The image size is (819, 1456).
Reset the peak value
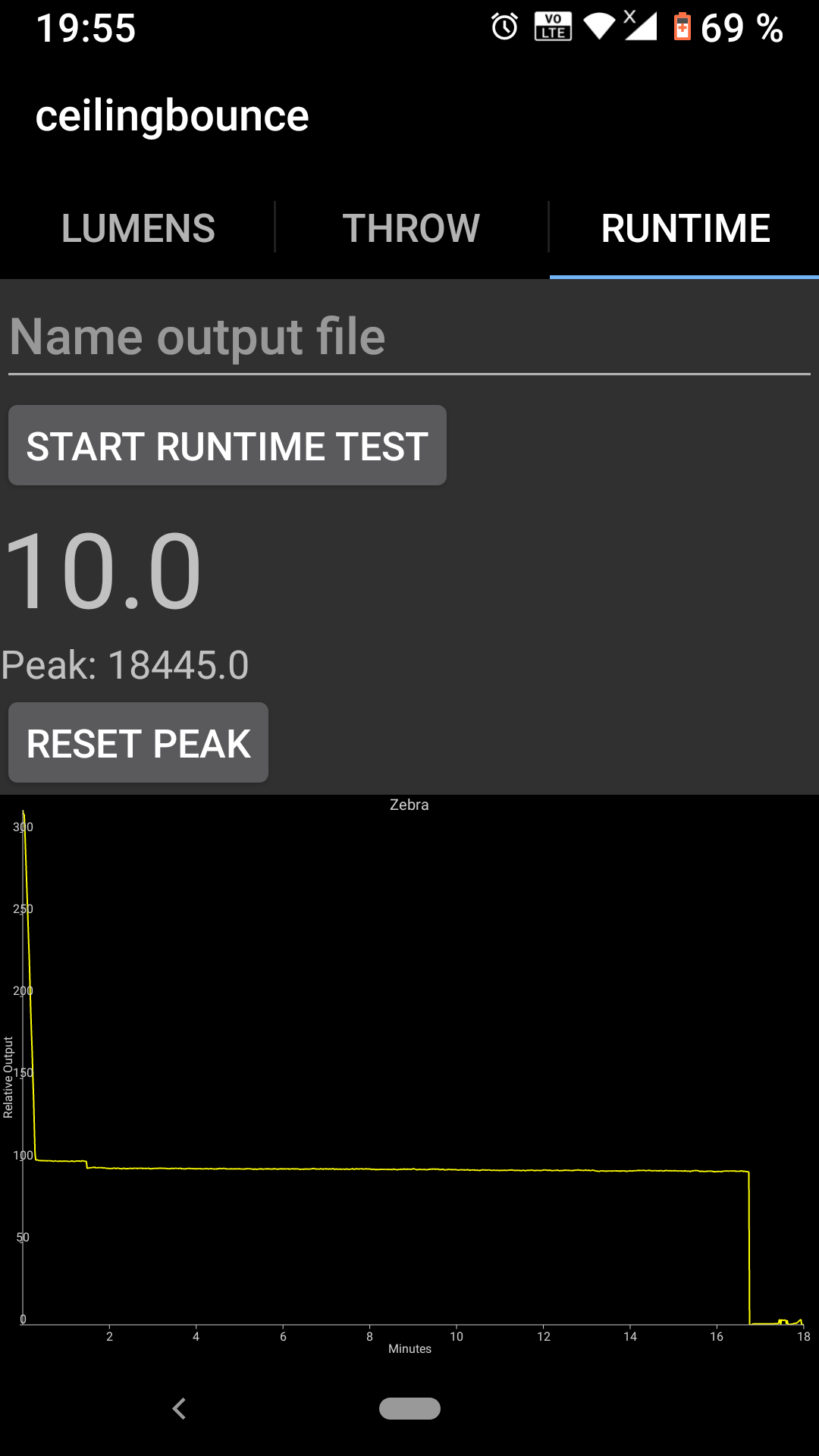(x=138, y=742)
